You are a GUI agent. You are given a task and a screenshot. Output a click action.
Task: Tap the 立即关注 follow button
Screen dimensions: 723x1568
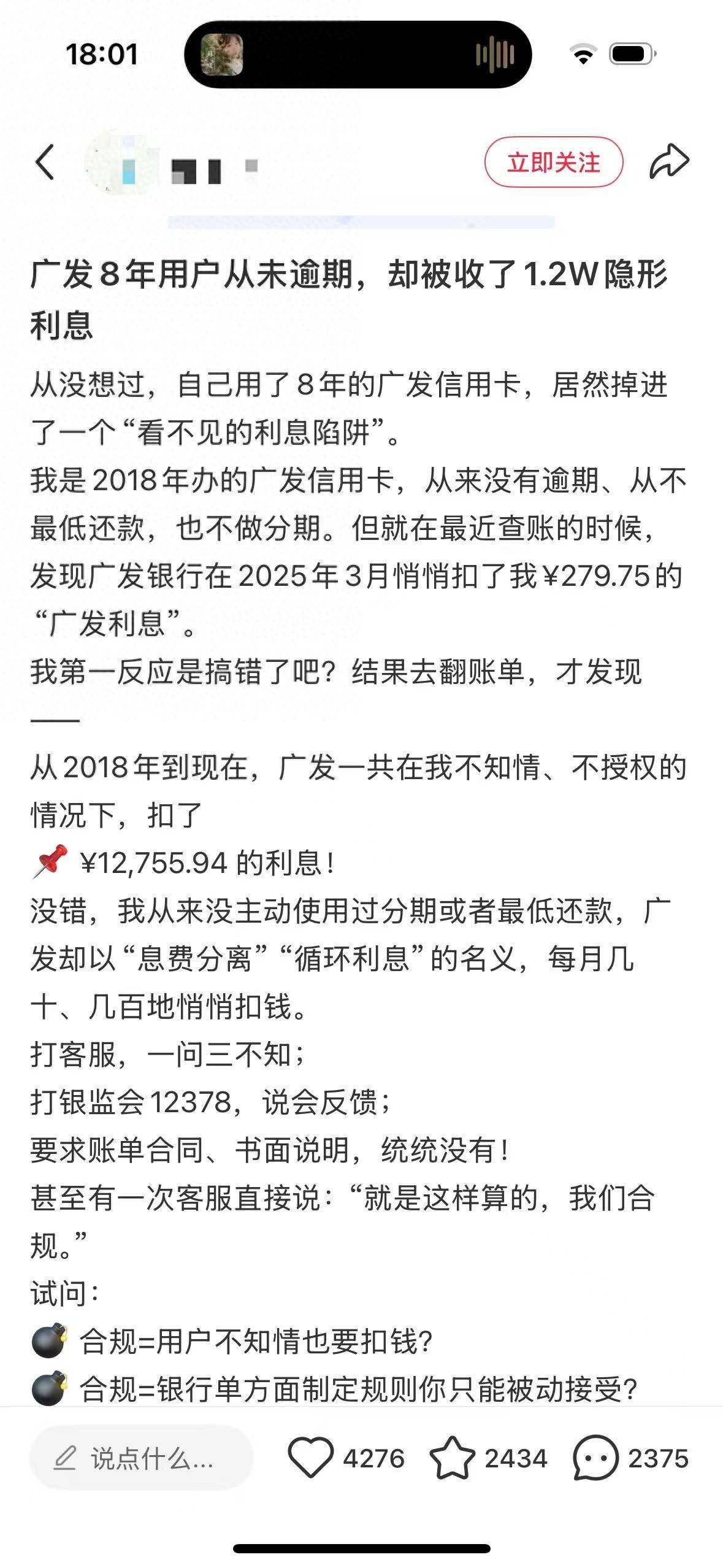point(554,162)
